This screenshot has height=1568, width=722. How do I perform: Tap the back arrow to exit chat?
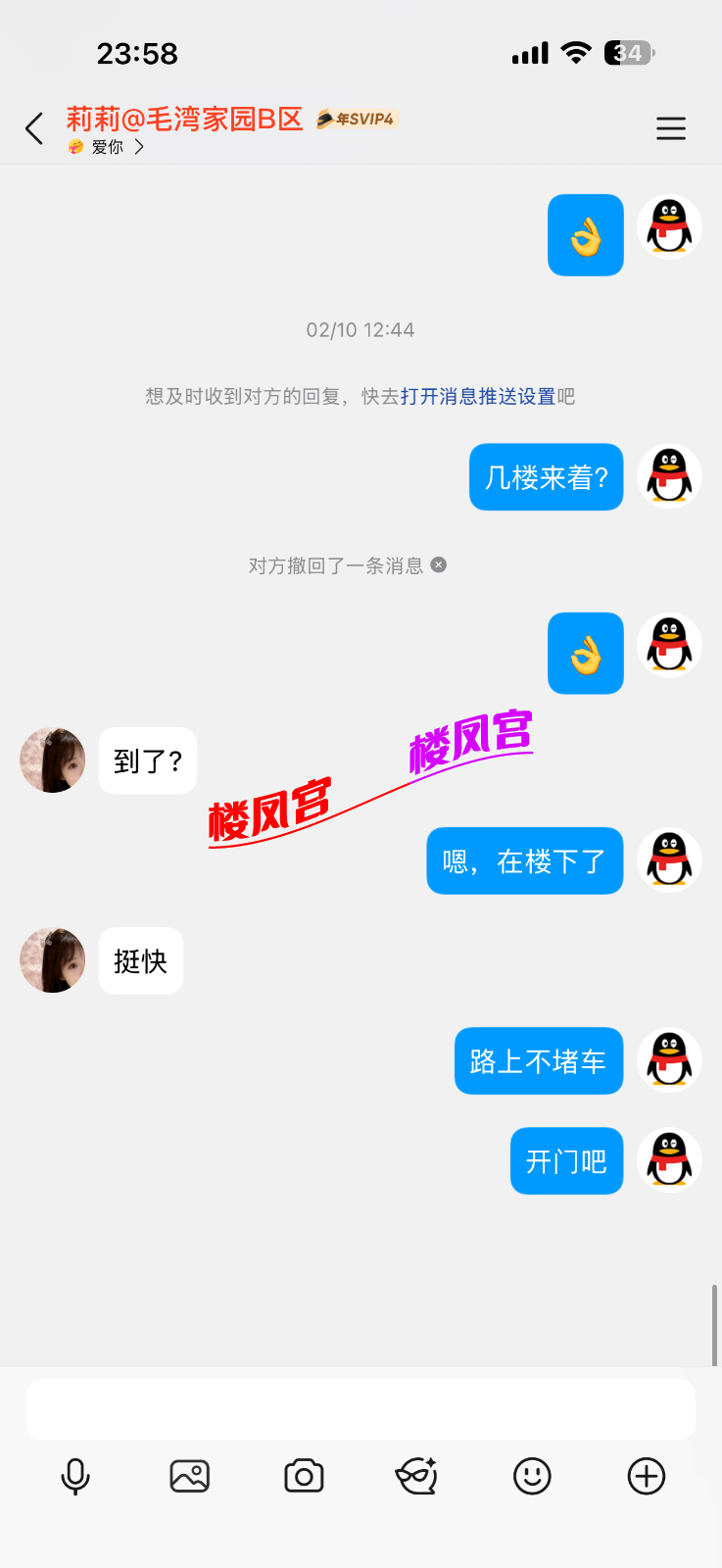click(x=32, y=128)
